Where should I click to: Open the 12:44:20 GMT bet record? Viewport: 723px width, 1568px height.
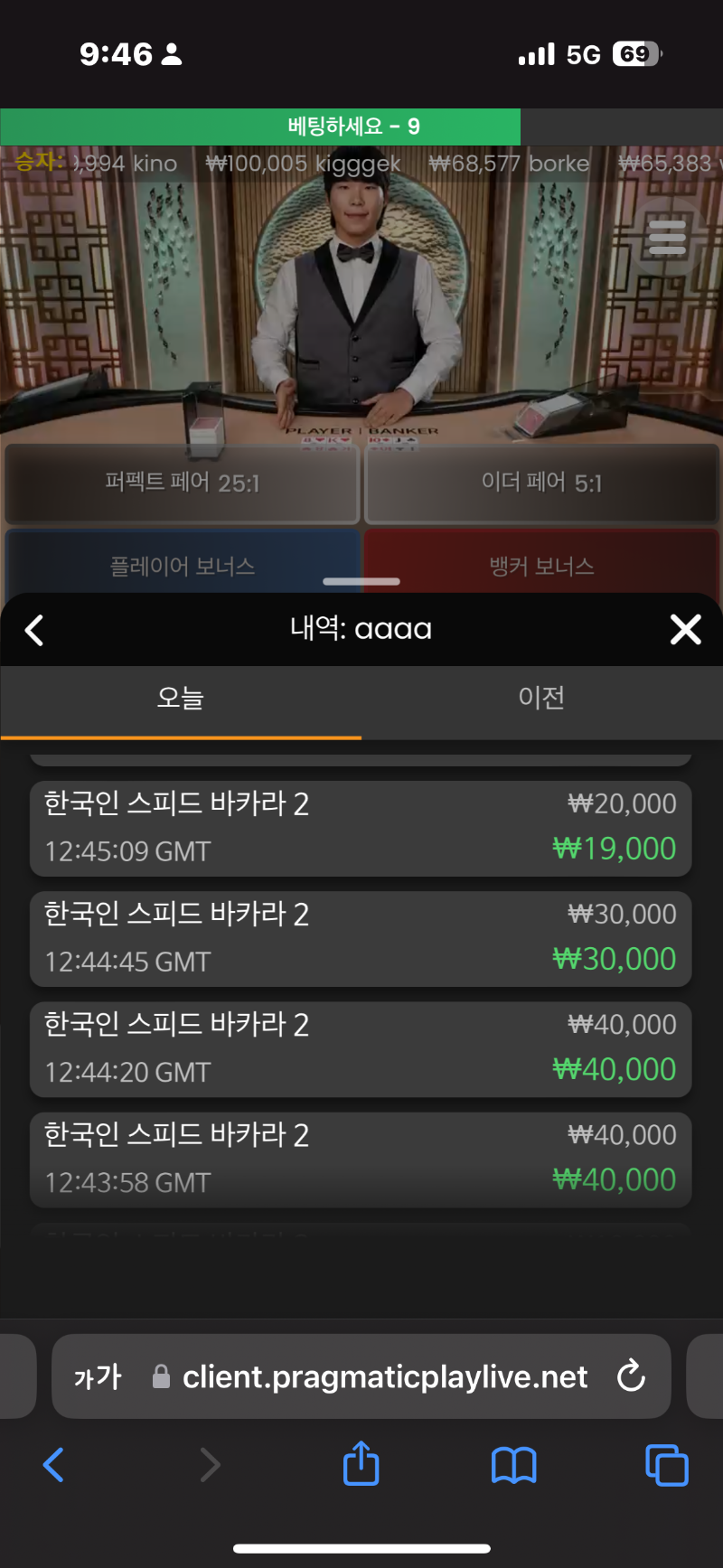(361, 1048)
